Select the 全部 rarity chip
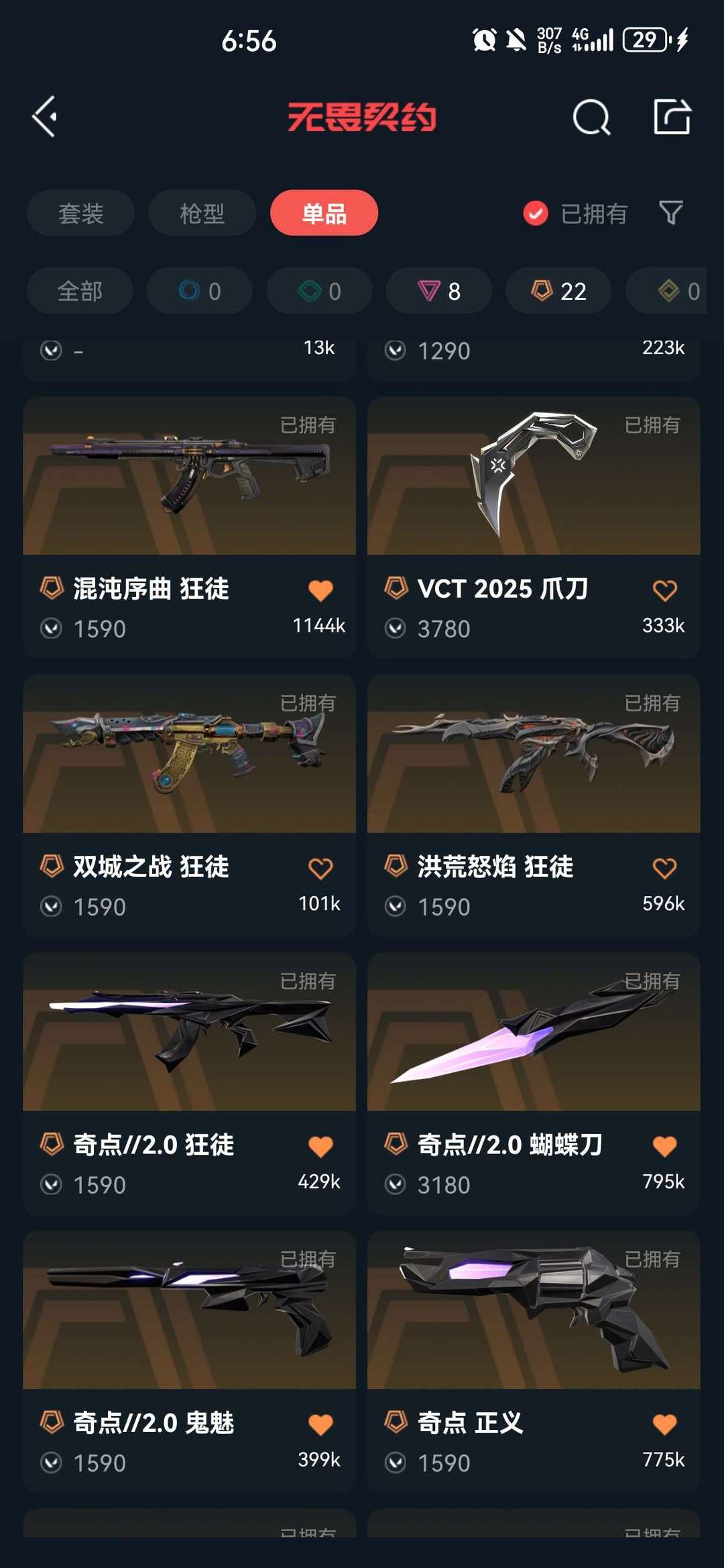Viewport: 724px width, 1568px height. pos(80,290)
